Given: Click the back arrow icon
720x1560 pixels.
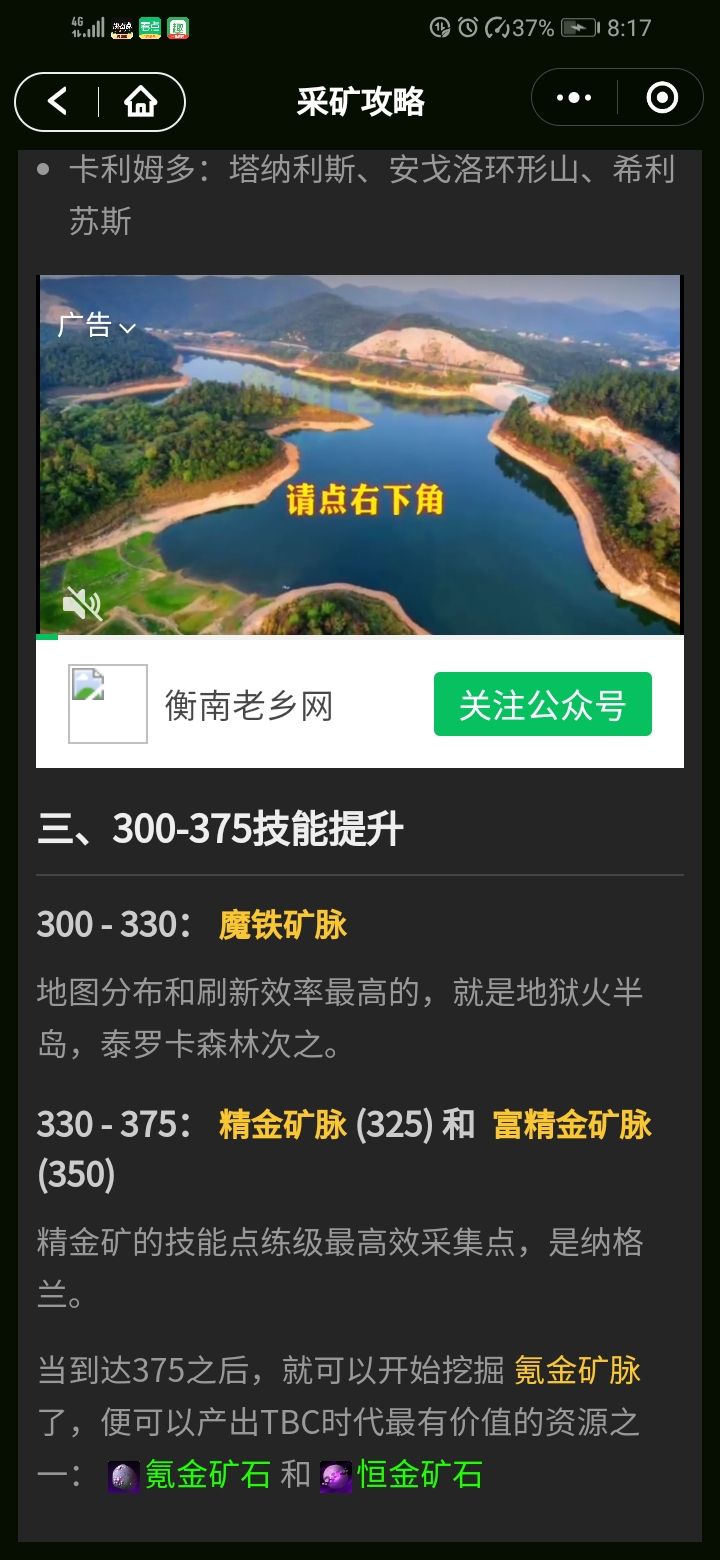Looking at the screenshot, I should click(57, 101).
